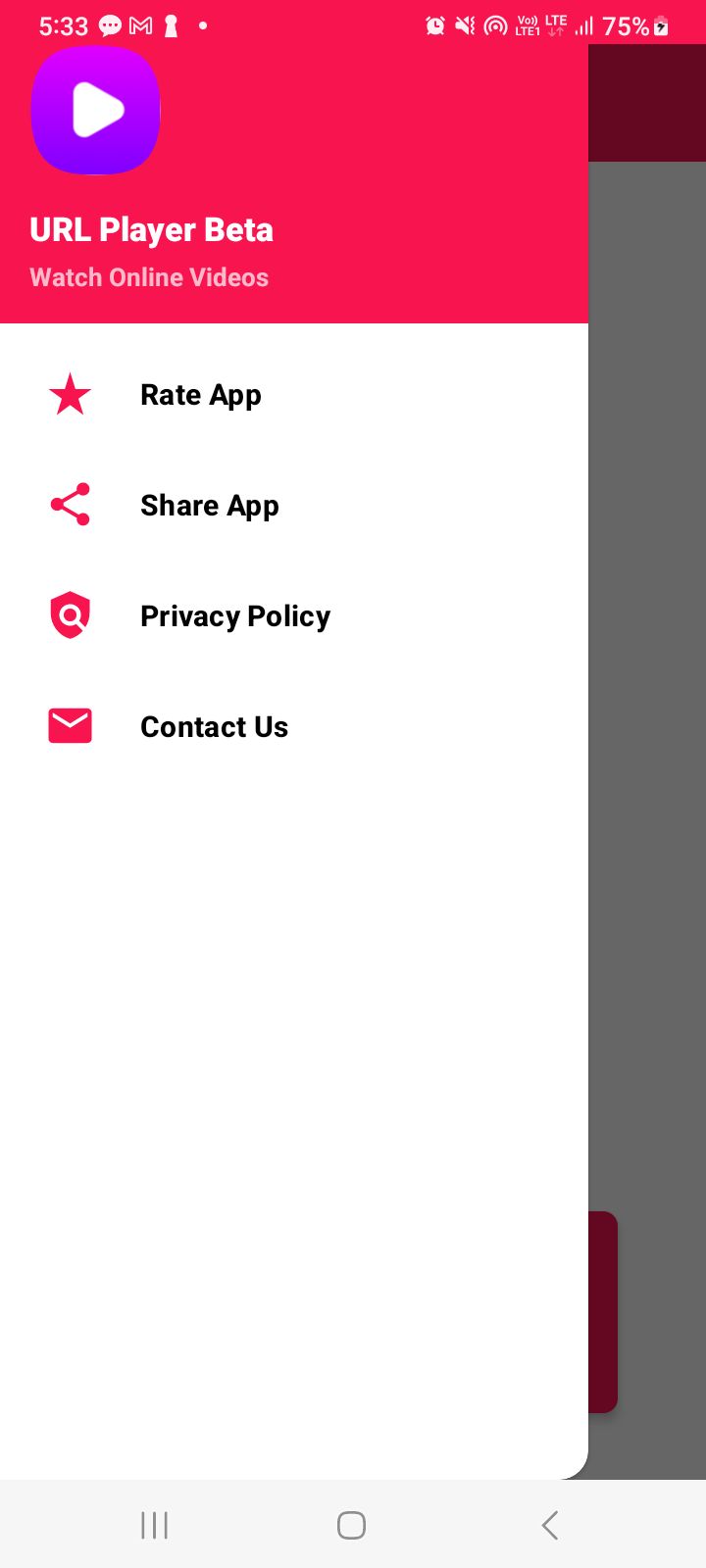
Task: Open the Privacy Policy page
Action: click(234, 616)
